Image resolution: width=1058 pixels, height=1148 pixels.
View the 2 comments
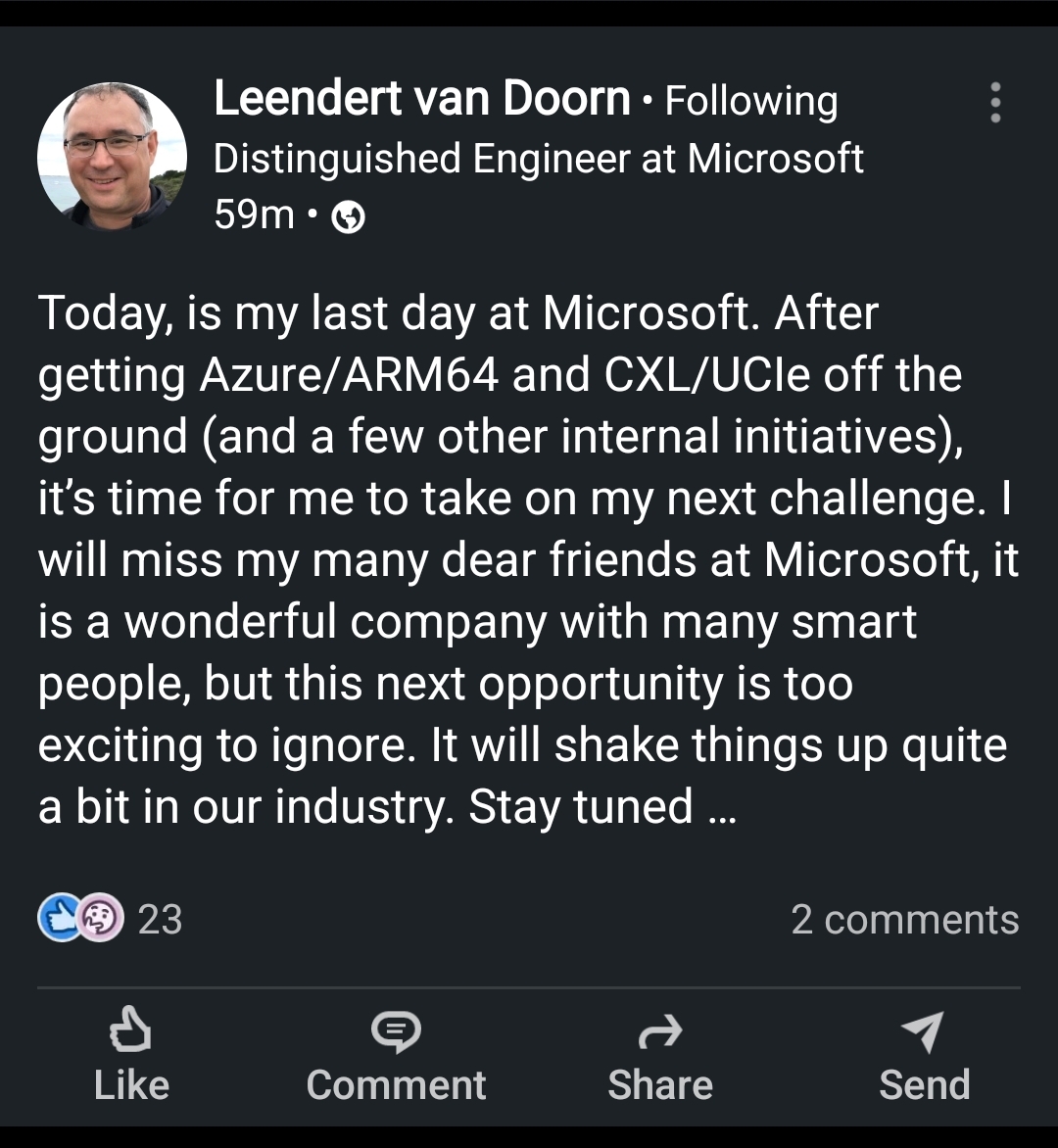pos(904,919)
